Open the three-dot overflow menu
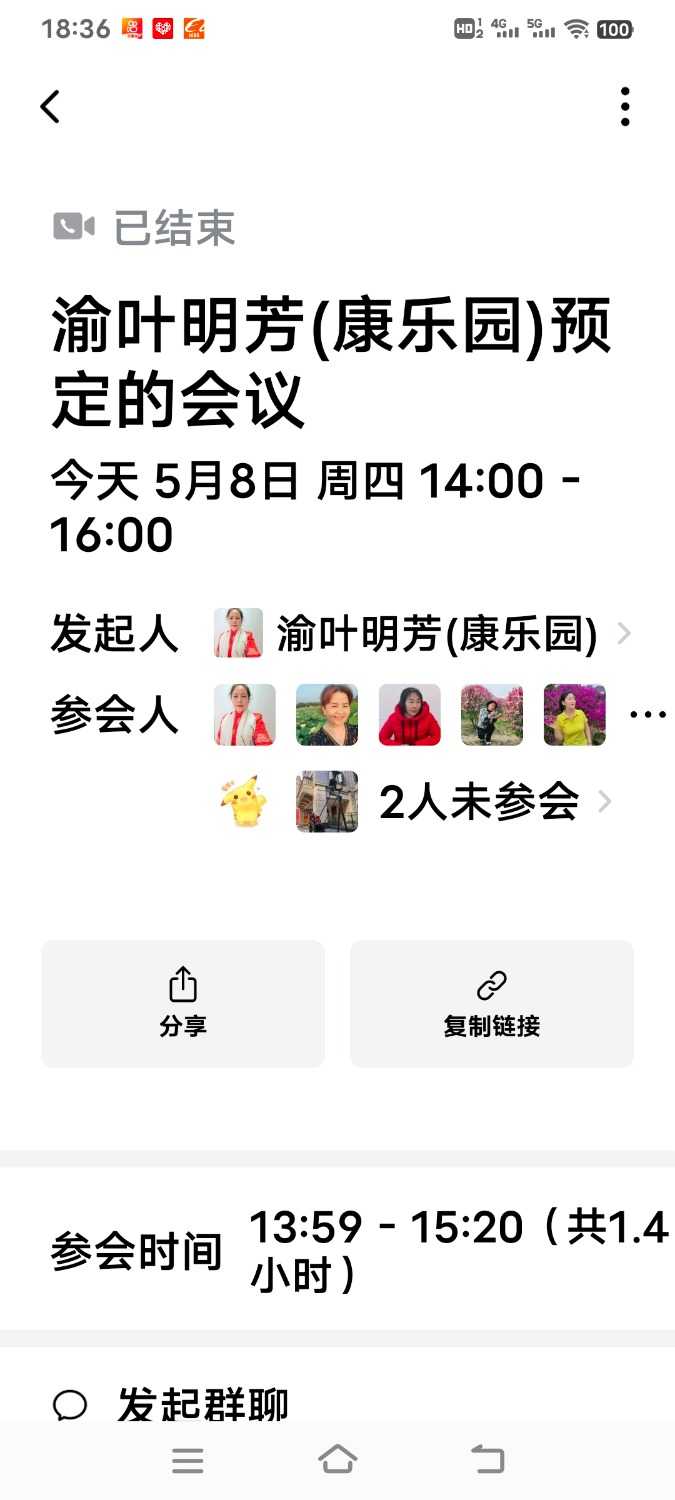Viewport: 675px width, 1500px height. 625,107
